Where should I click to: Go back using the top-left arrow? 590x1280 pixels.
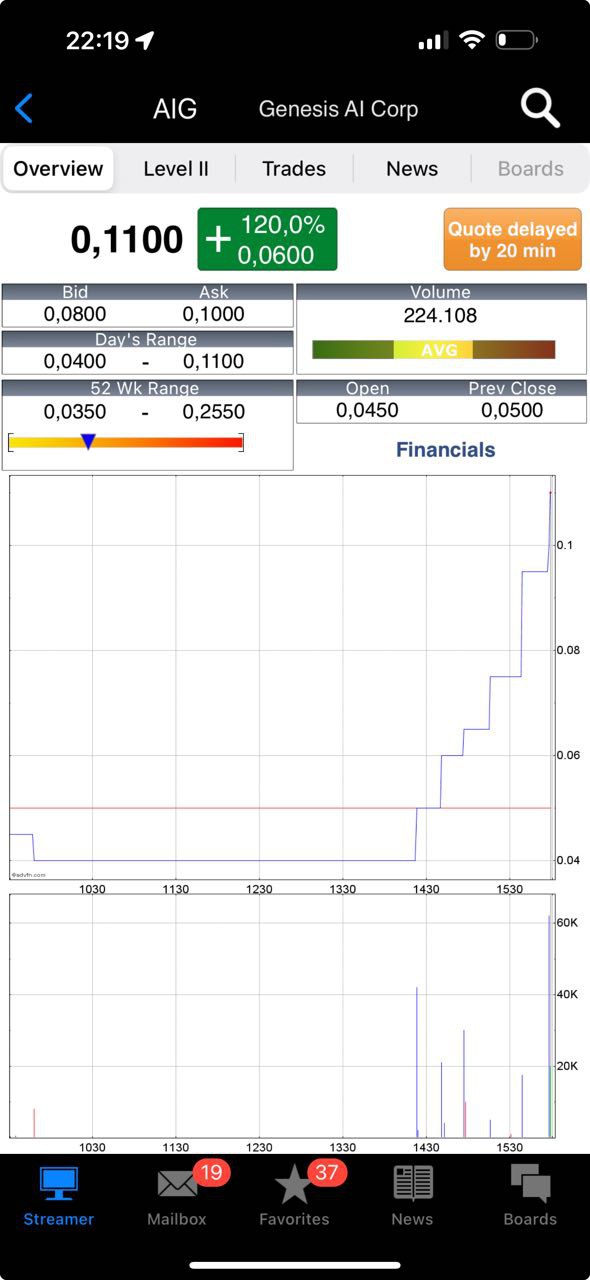24,109
